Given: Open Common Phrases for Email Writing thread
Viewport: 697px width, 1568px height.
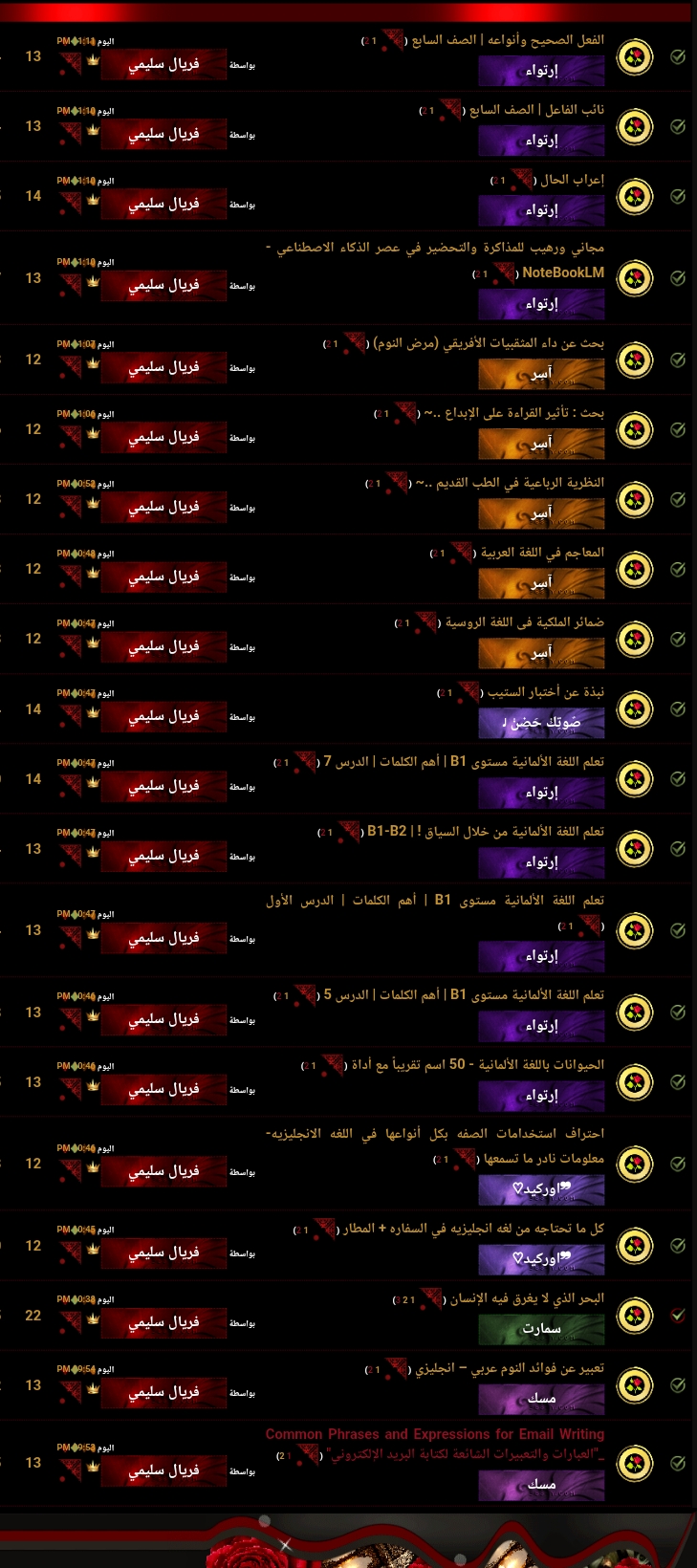Looking at the screenshot, I should tap(435, 1444).
